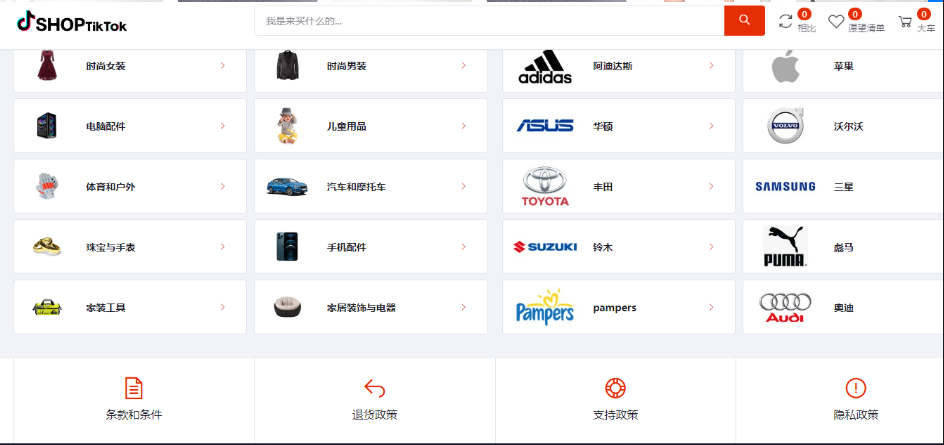Tap the search box 我是来买什么的
This screenshot has height=445, width=944.
pyautogui.click(x=488, y=20)
